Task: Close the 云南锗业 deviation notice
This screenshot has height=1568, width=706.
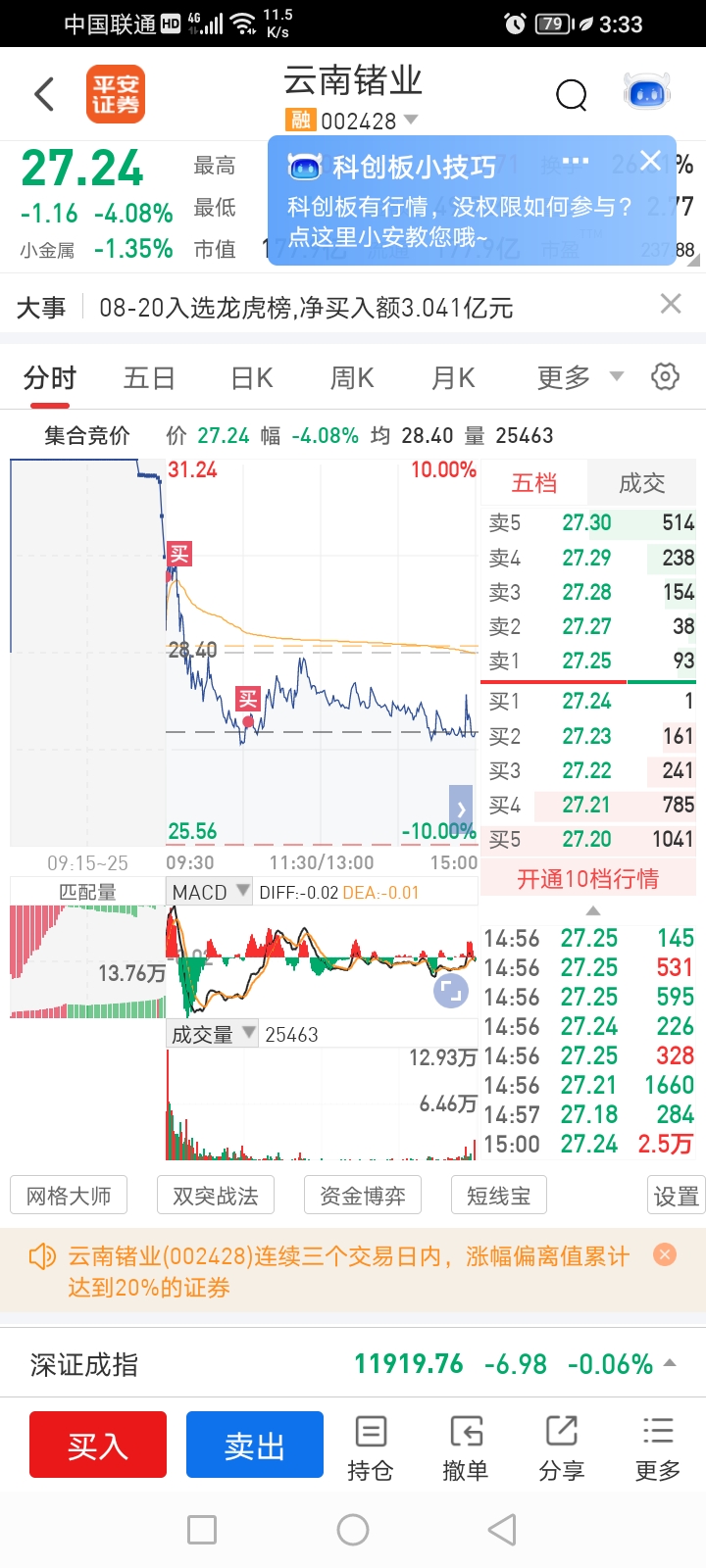Action: pyautogui.click(x=665, y=1254)
